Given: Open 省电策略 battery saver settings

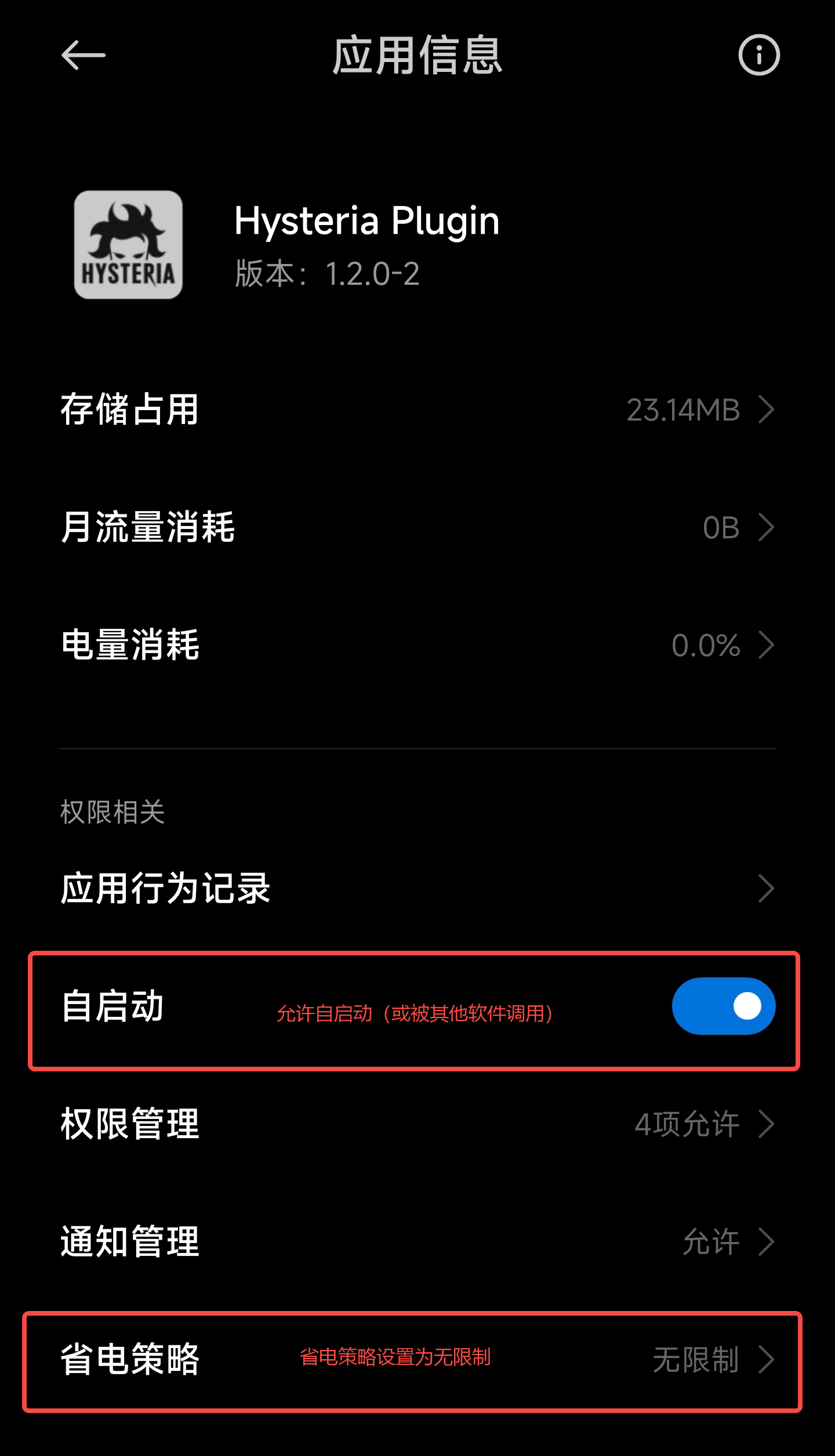Looking at the screenshot, I should pos(418,1360).
